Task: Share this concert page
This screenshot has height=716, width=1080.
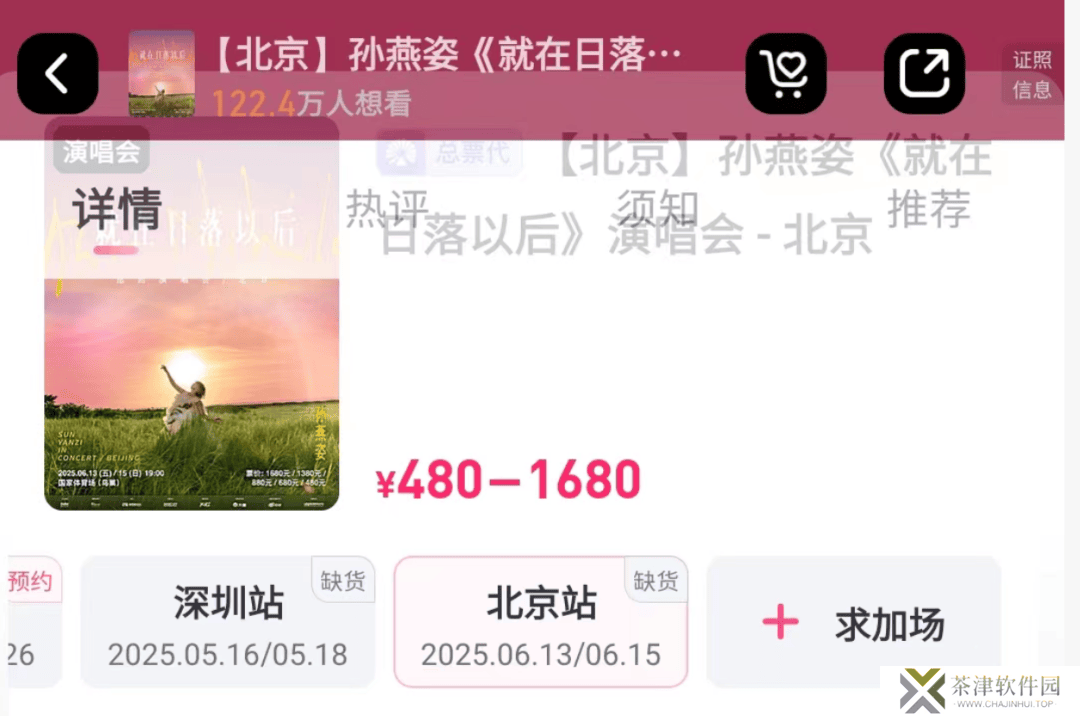Action: (x=924, y=74)
